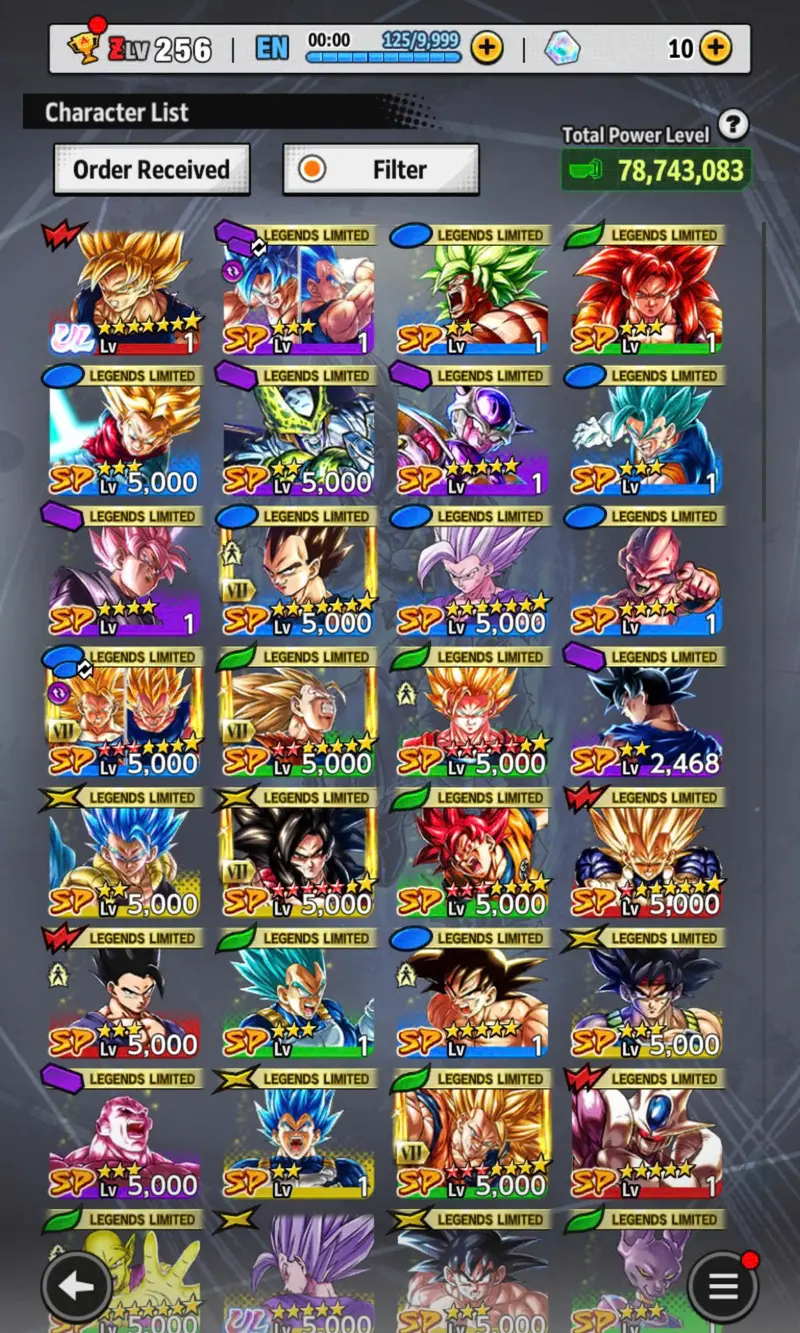Viewport: 800px width, 1333px height.
Task: Open the hamburger menu button
Action: (x=723, y=1286)
